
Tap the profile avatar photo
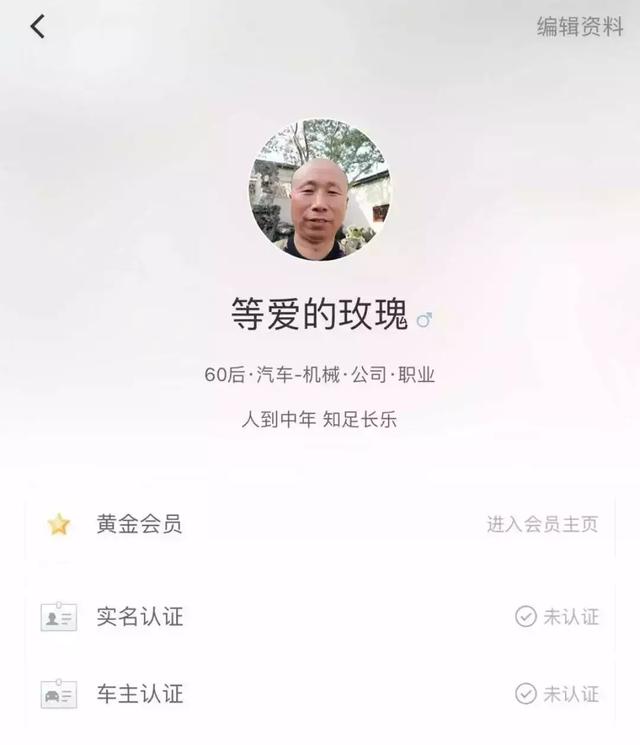[x=319, y=190]
